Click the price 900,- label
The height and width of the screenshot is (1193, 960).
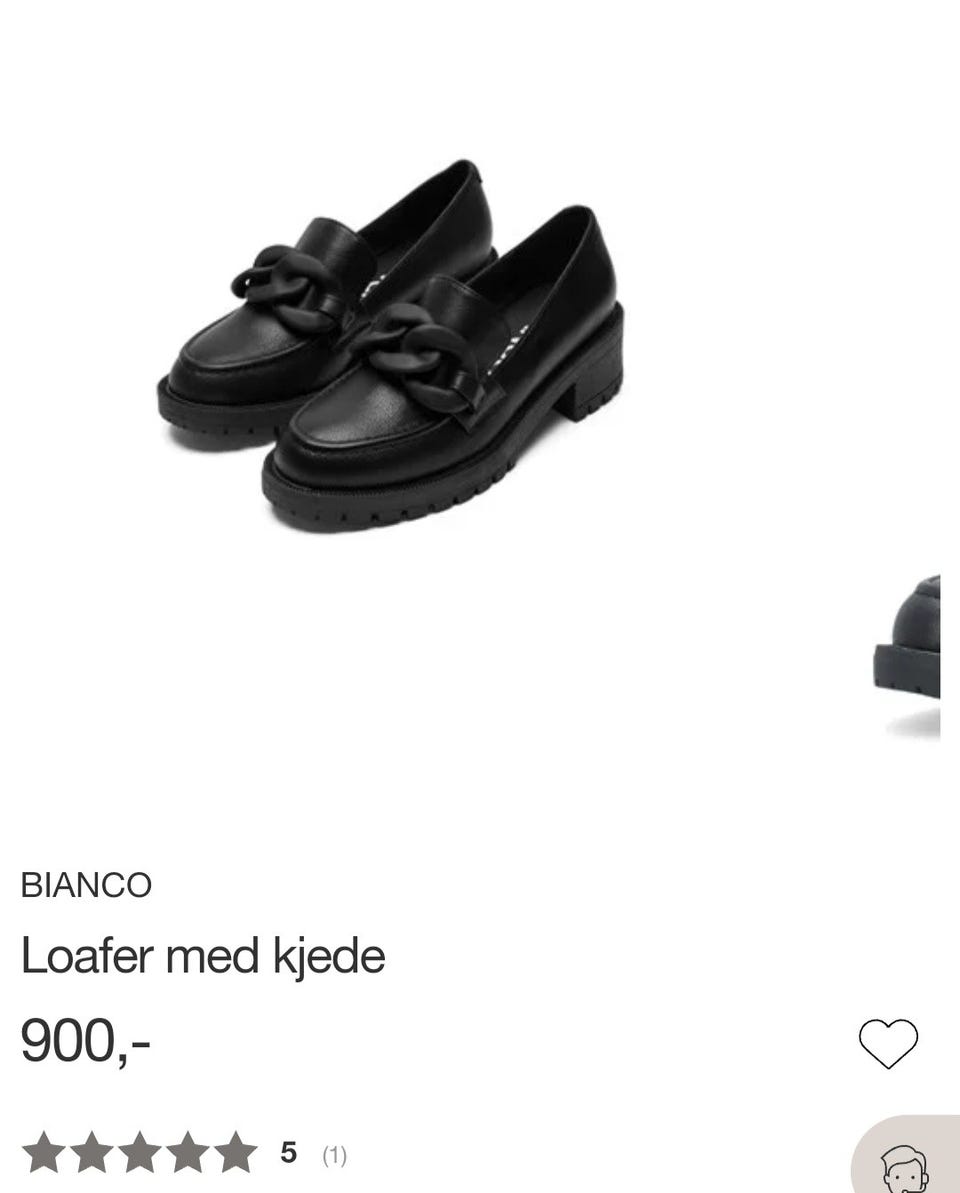coord(85,1040)
